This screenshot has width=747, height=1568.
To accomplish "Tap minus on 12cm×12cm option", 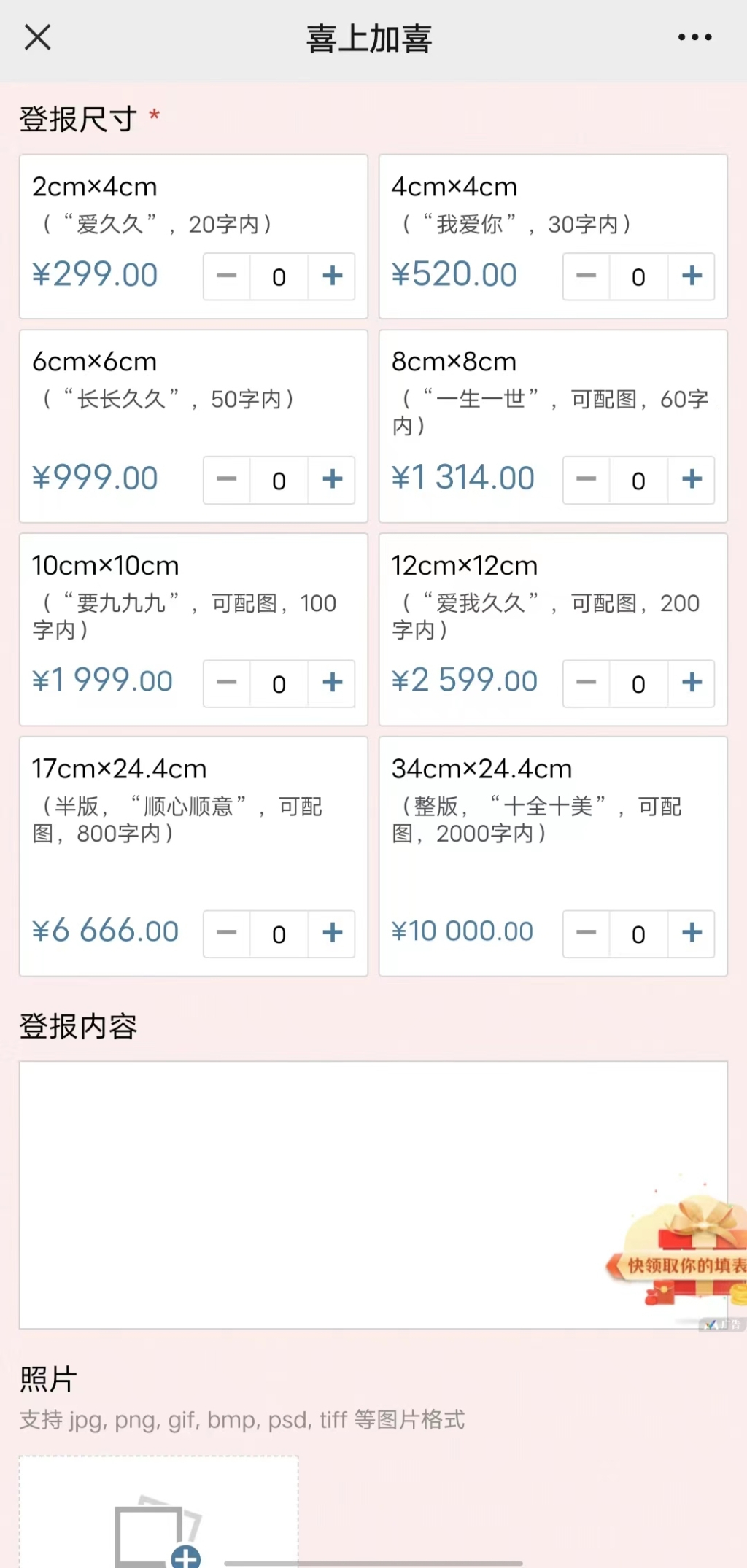I will pyautogui.click(x=587, y=683).
